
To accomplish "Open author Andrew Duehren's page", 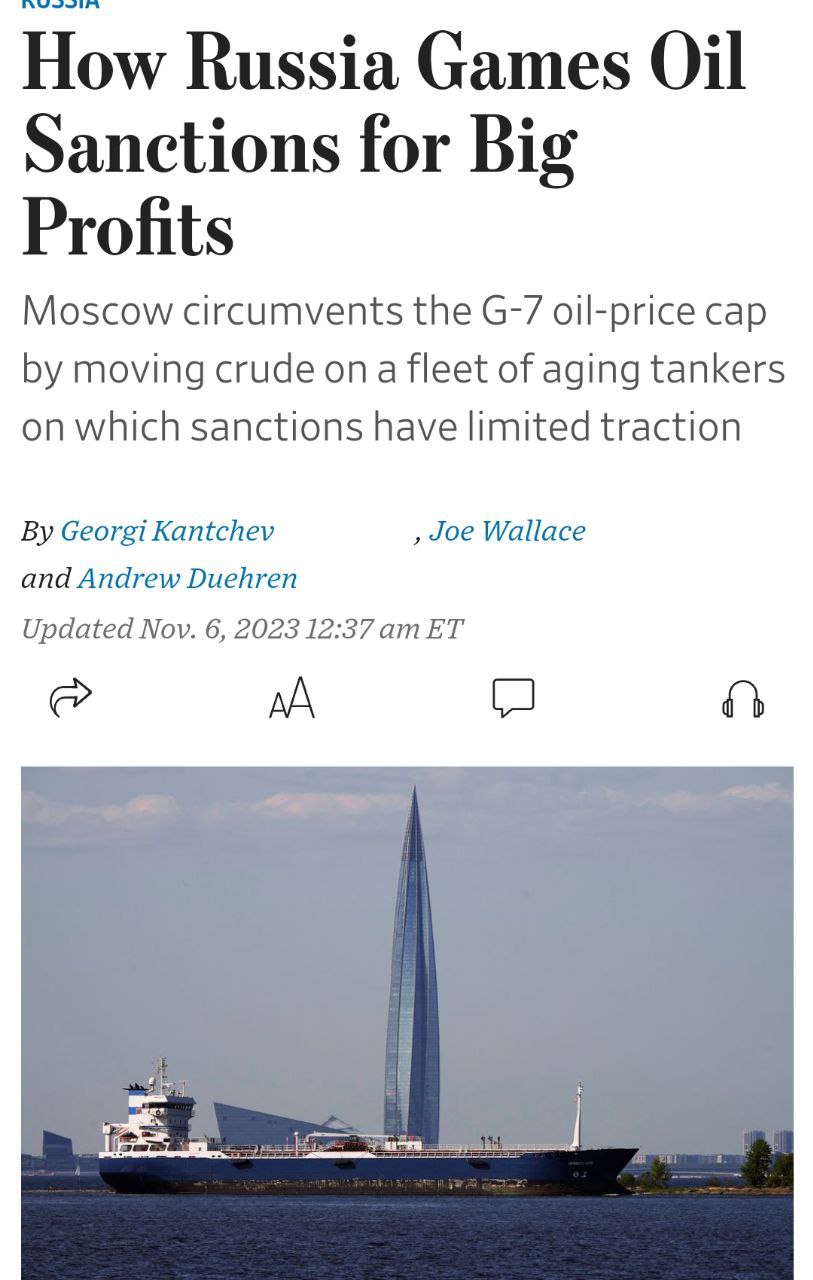I will tap(187, 579).
